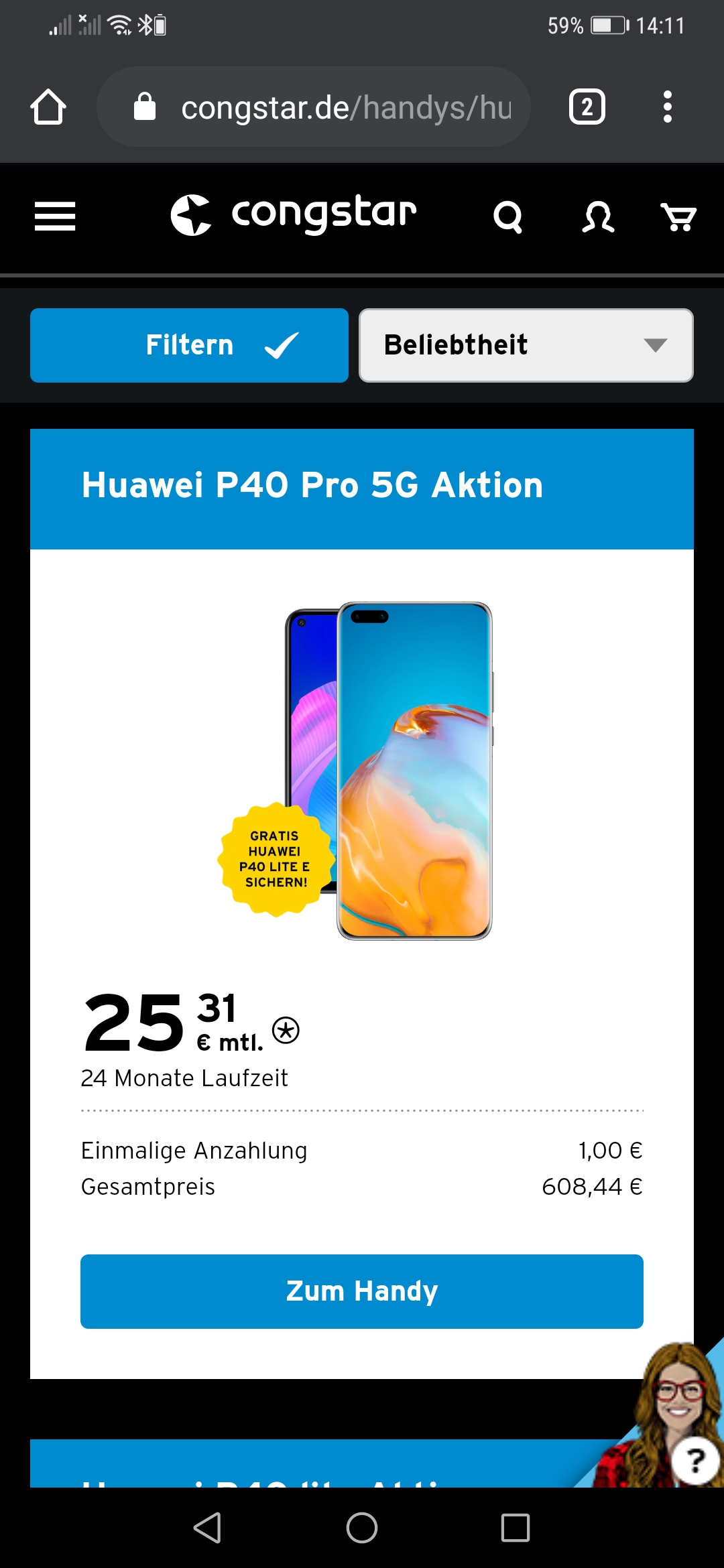Open the user account icon
This screenshot has width=724, height=1568.
click(x=598, y=216)
